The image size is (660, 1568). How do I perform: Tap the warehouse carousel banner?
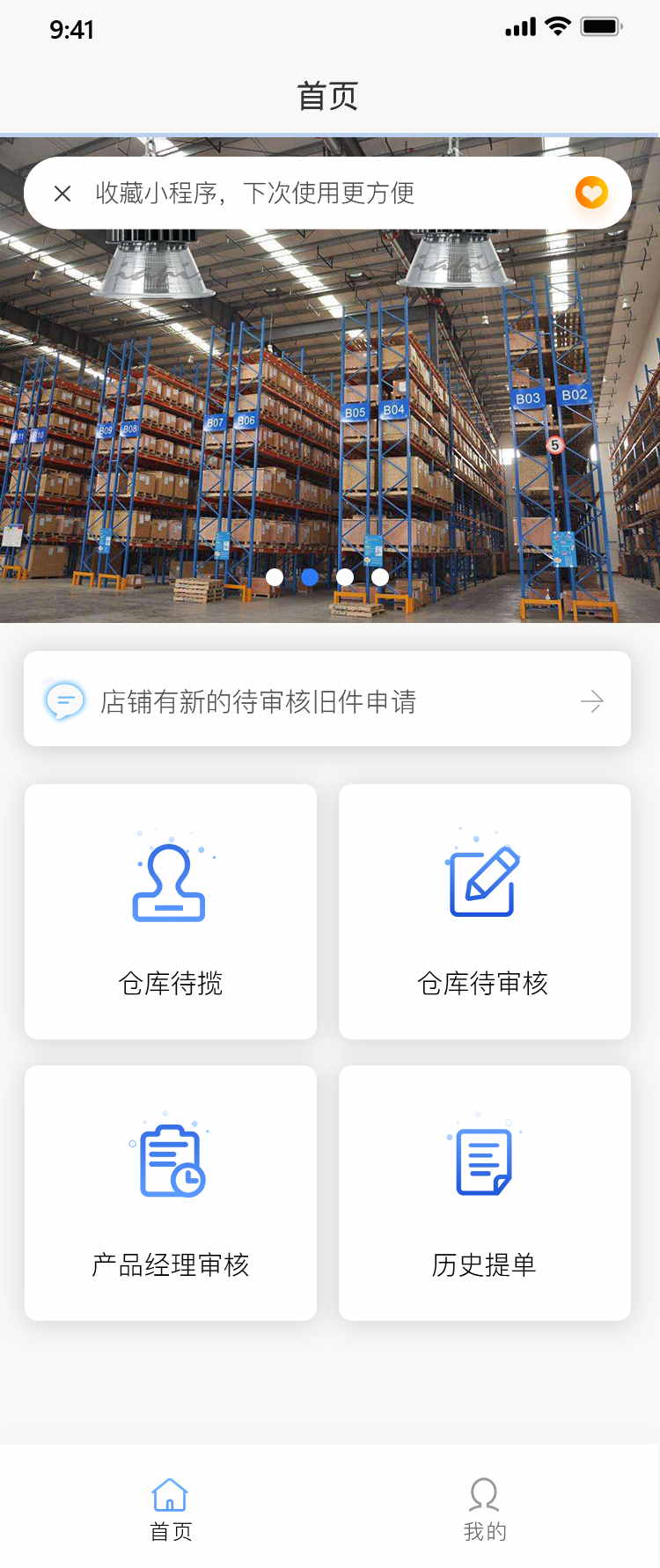[329, 422]
